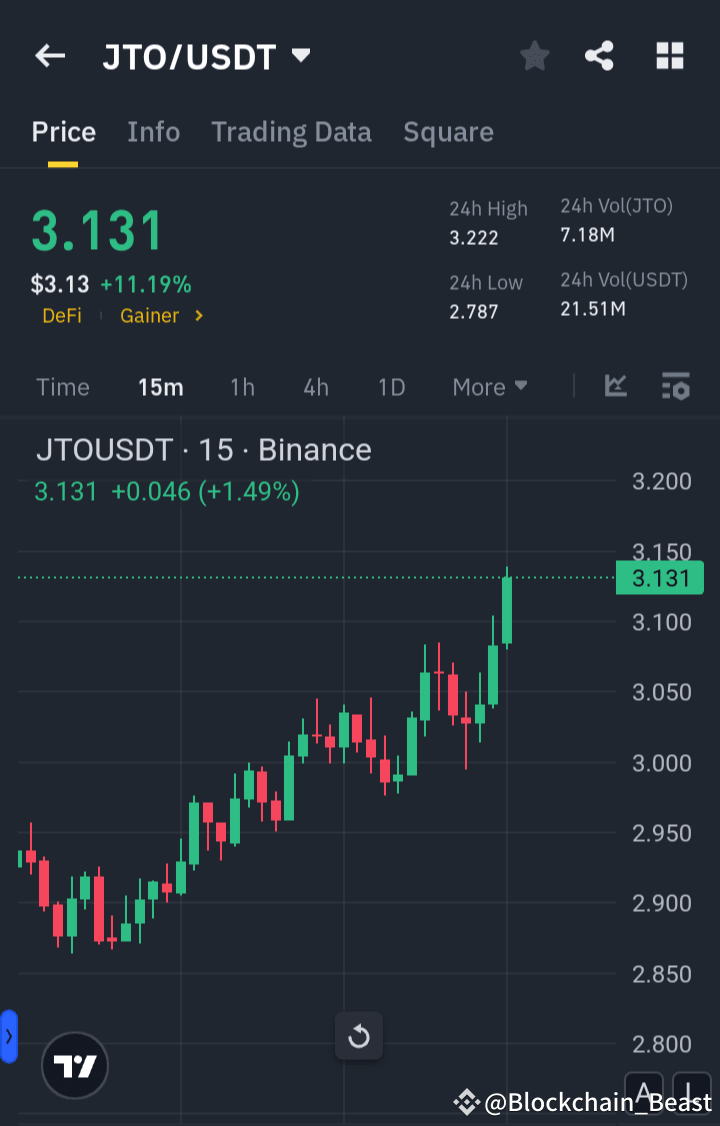720x1126 pixels.
Task: Open the Gainer link
Action: [150, 315]
